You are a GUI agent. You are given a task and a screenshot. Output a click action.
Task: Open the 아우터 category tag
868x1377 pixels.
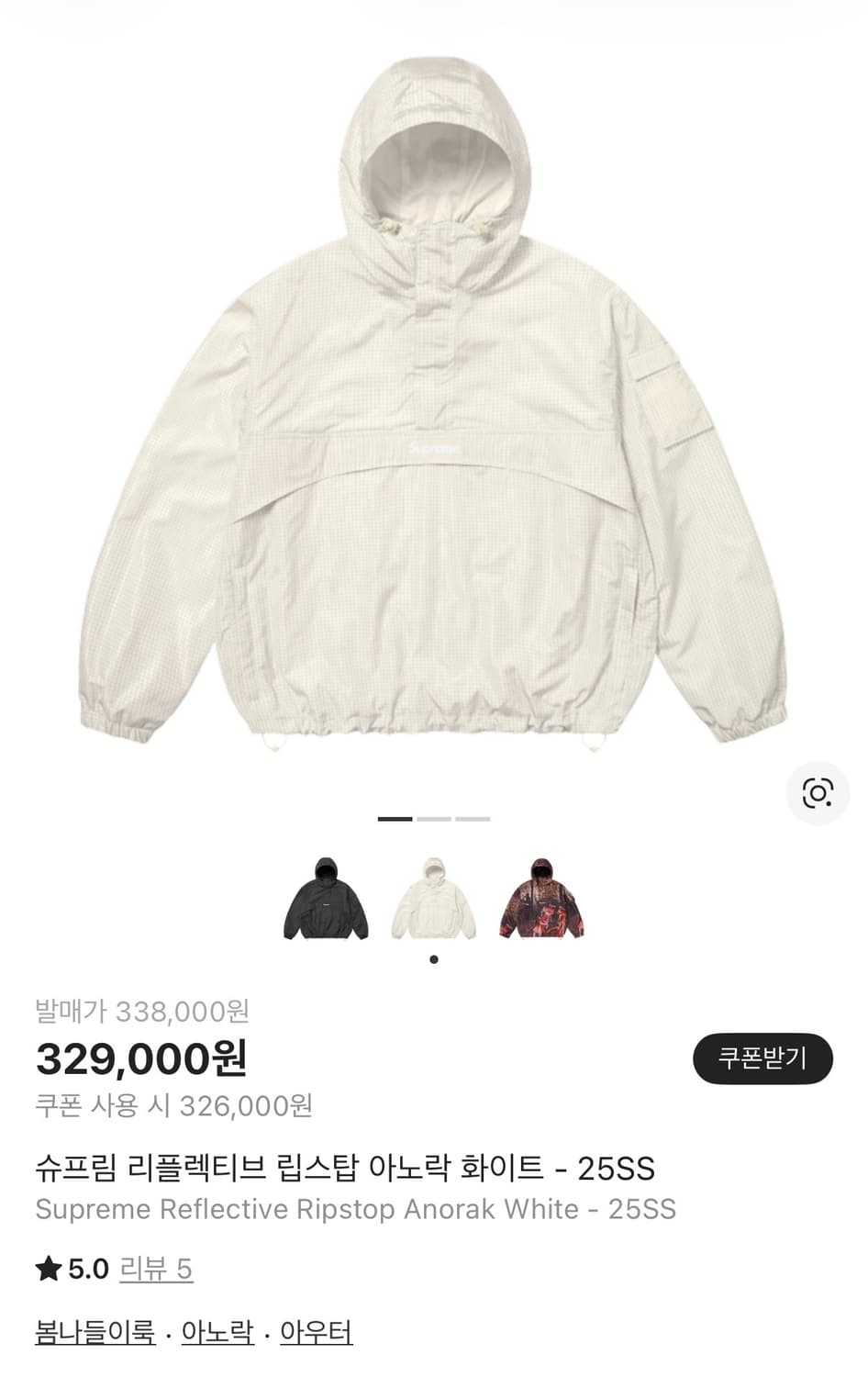(x=317, y=1328)
